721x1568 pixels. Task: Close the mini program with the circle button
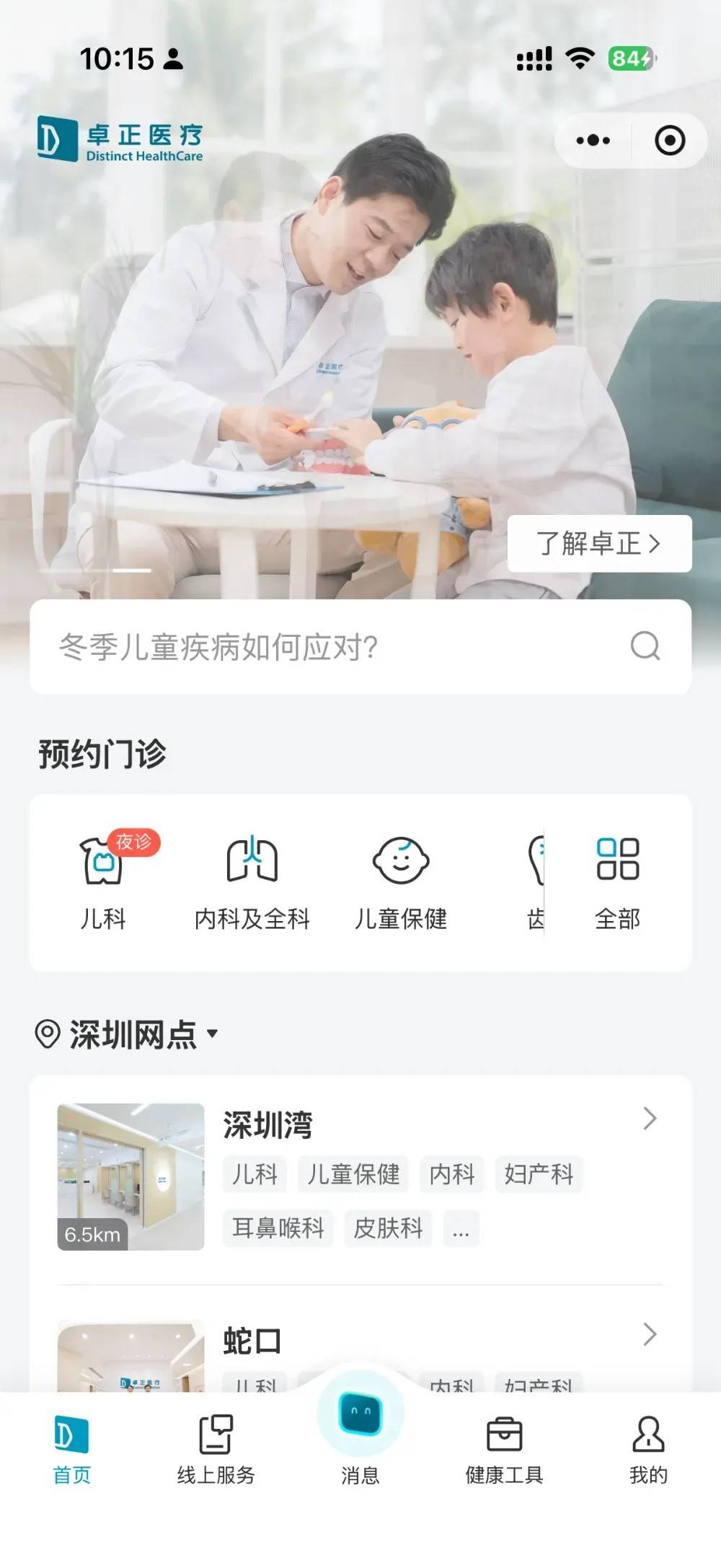tap(670, 141)
